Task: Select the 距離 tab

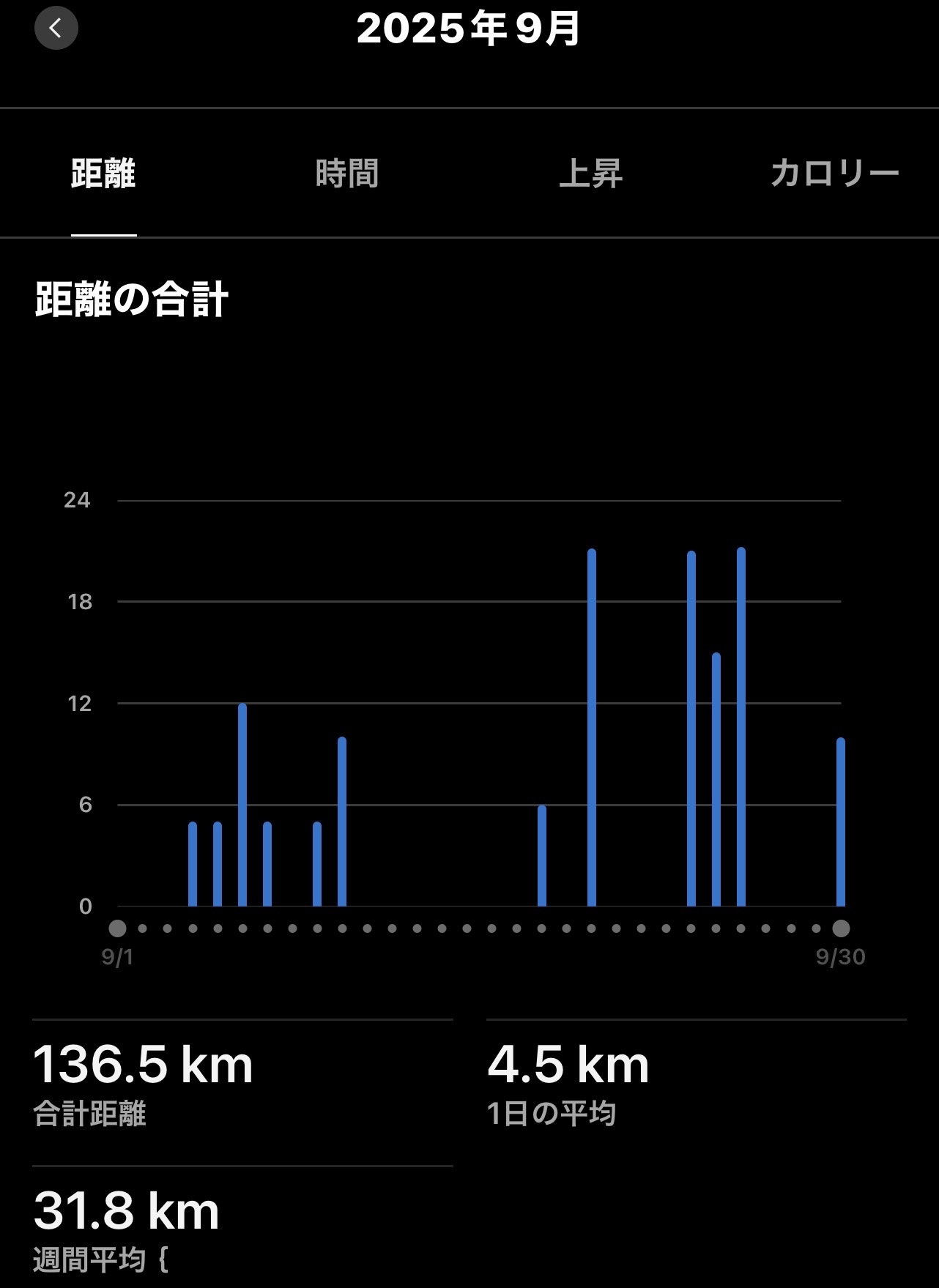Action: 103,174
